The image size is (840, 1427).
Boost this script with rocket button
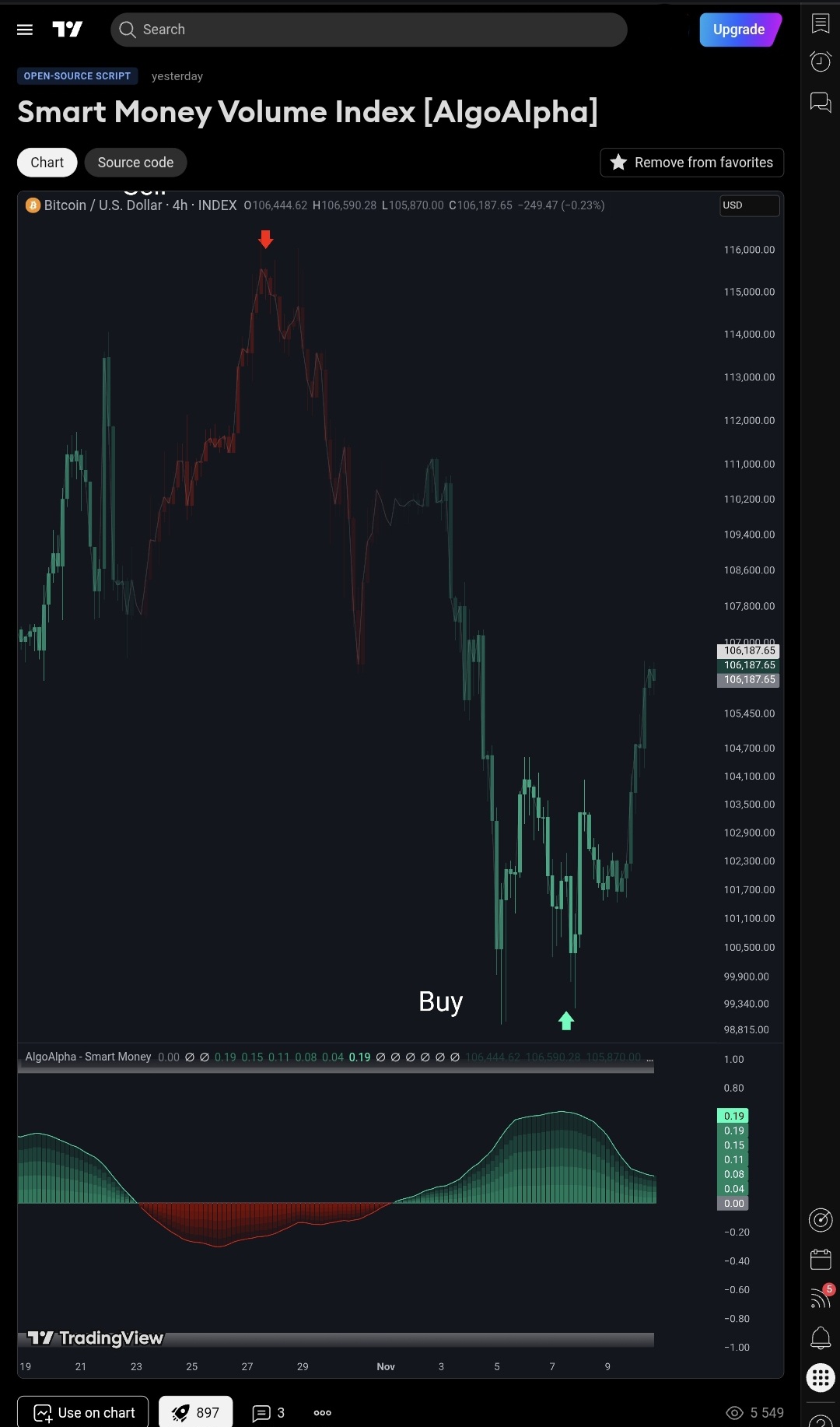tap(195, 1412)
